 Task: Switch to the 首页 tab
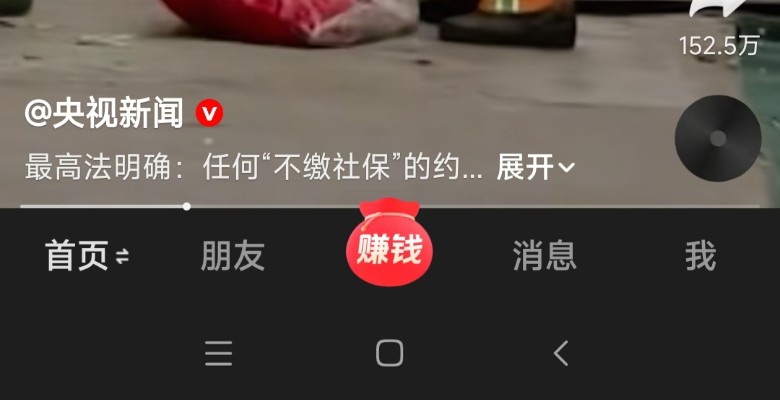(x=86, y=256)
